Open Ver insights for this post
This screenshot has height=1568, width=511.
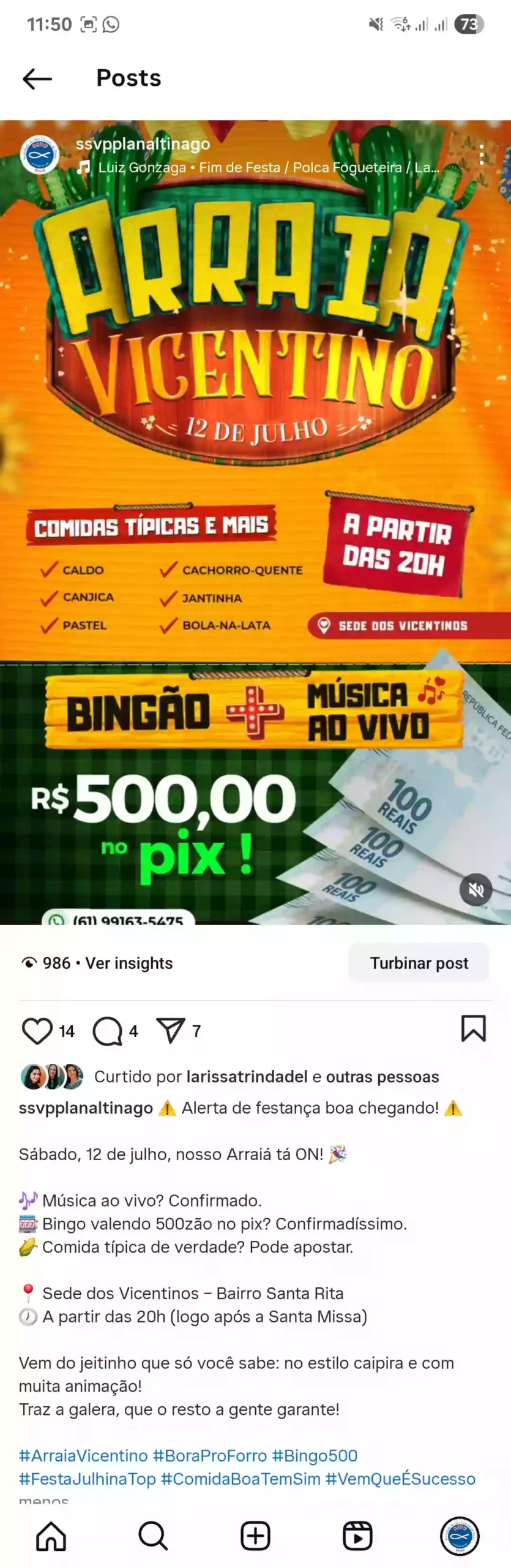click(x=129, y=963)
